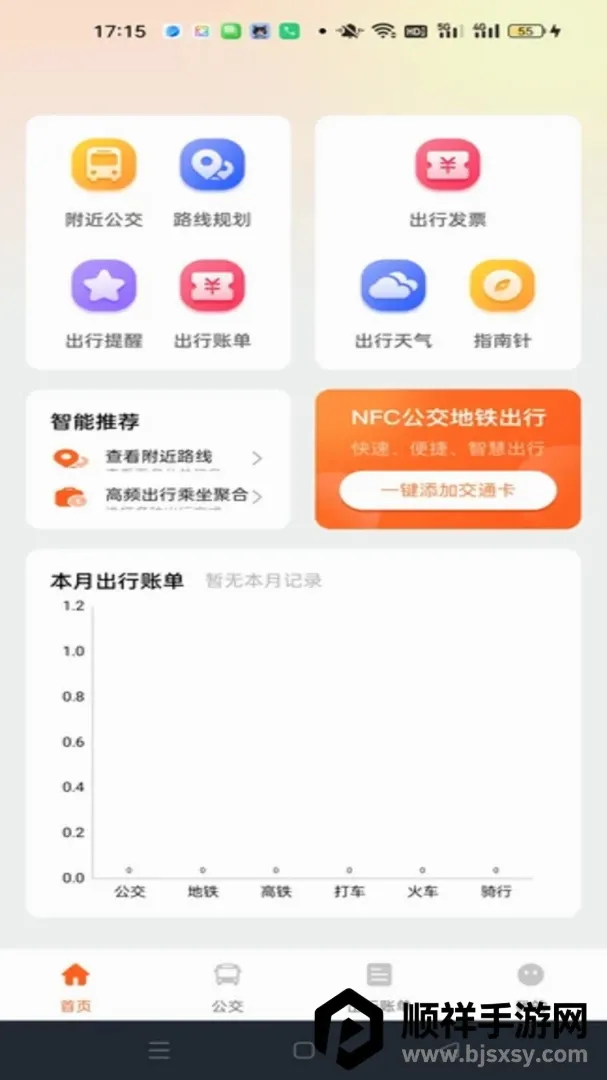
Task: Open 路线规划 route planning
Action: click(x=212, y=183)
